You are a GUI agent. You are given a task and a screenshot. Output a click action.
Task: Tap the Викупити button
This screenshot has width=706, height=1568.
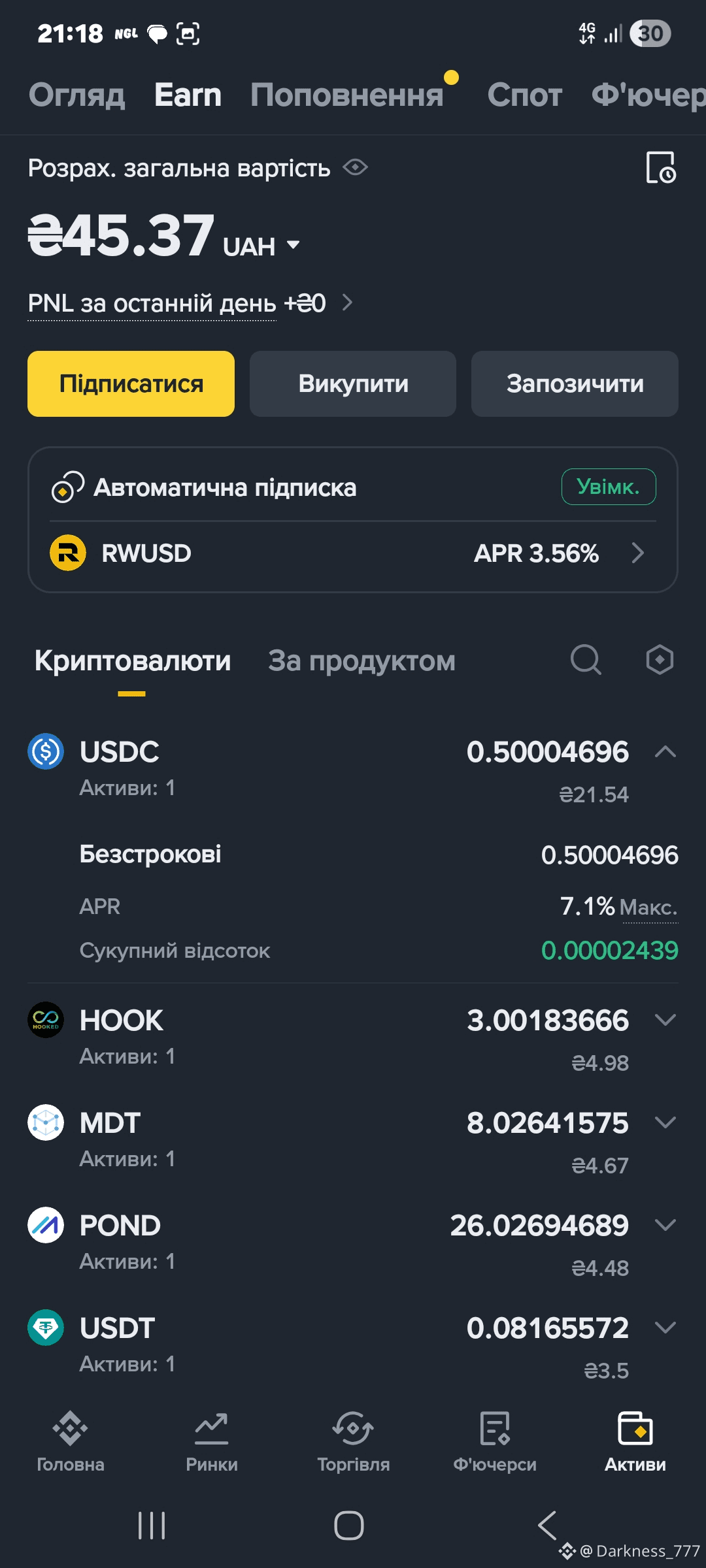coord(353,384)
